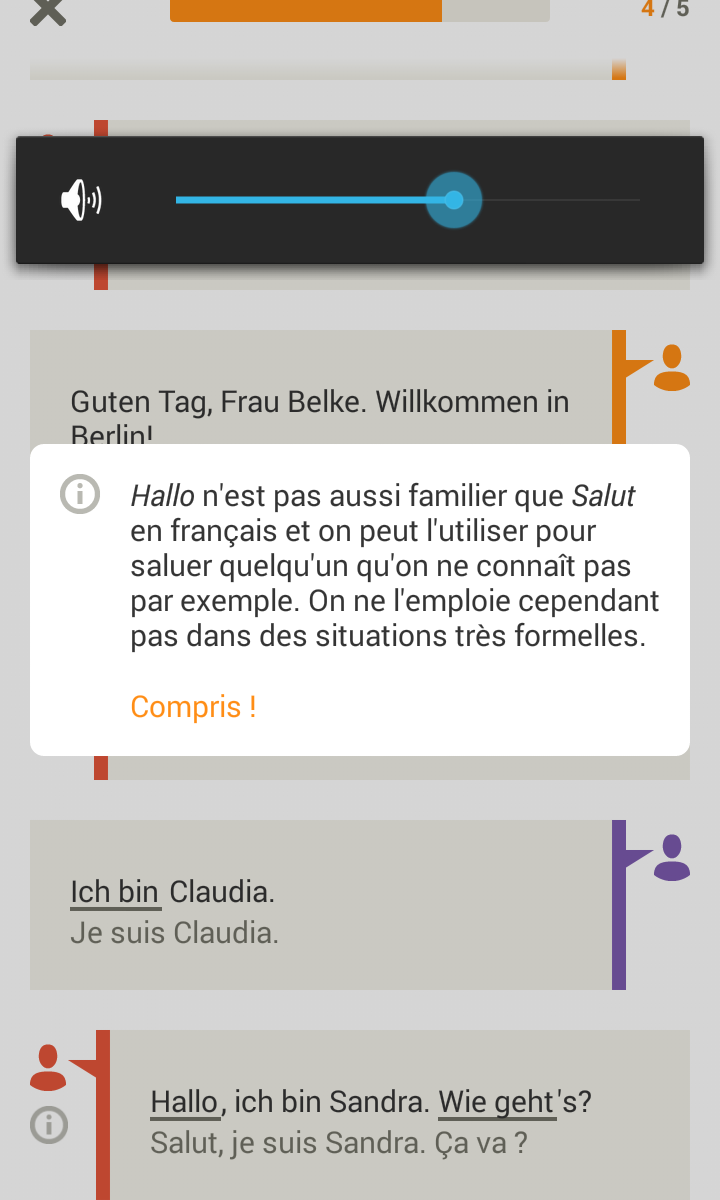Image resolution: width=720 pixels, height=1200 pixels.
Task: Tap the underlined phrase Ich bin
Action: (115, 892)
